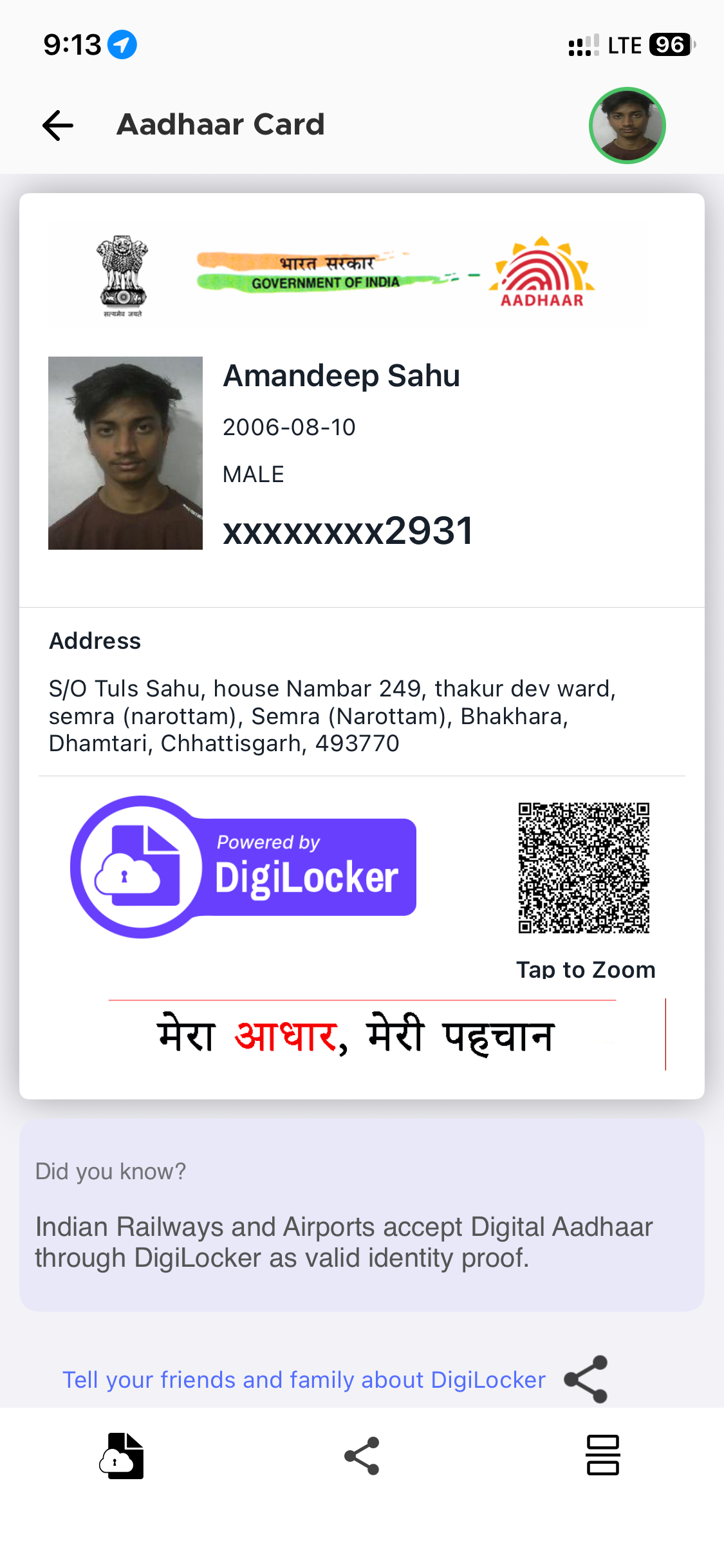Open DigiLocker documents icon in bottom bar
Viewport: 724px width, 1568px height.
point(122,1456)
